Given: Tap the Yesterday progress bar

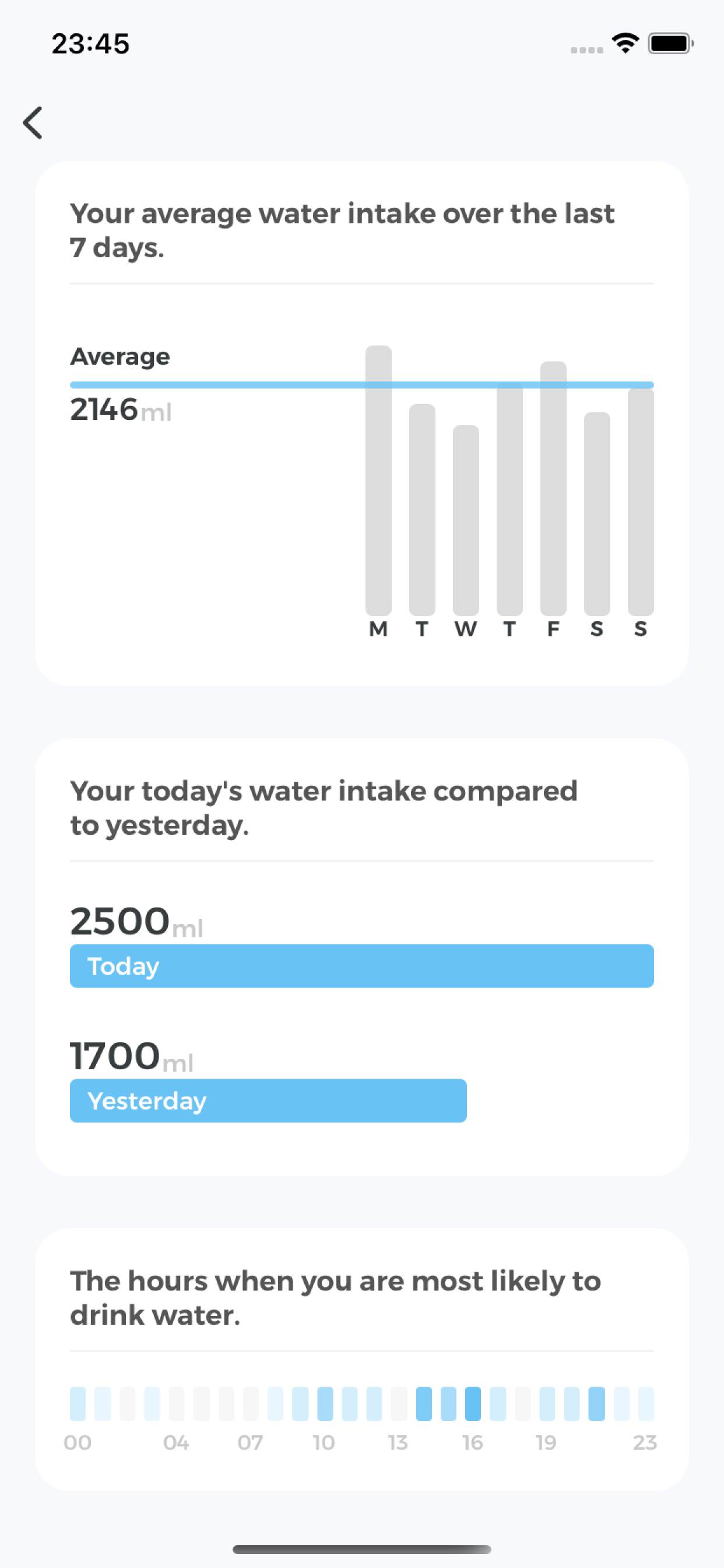Looking at the screenshot, I should point(268,1101).
